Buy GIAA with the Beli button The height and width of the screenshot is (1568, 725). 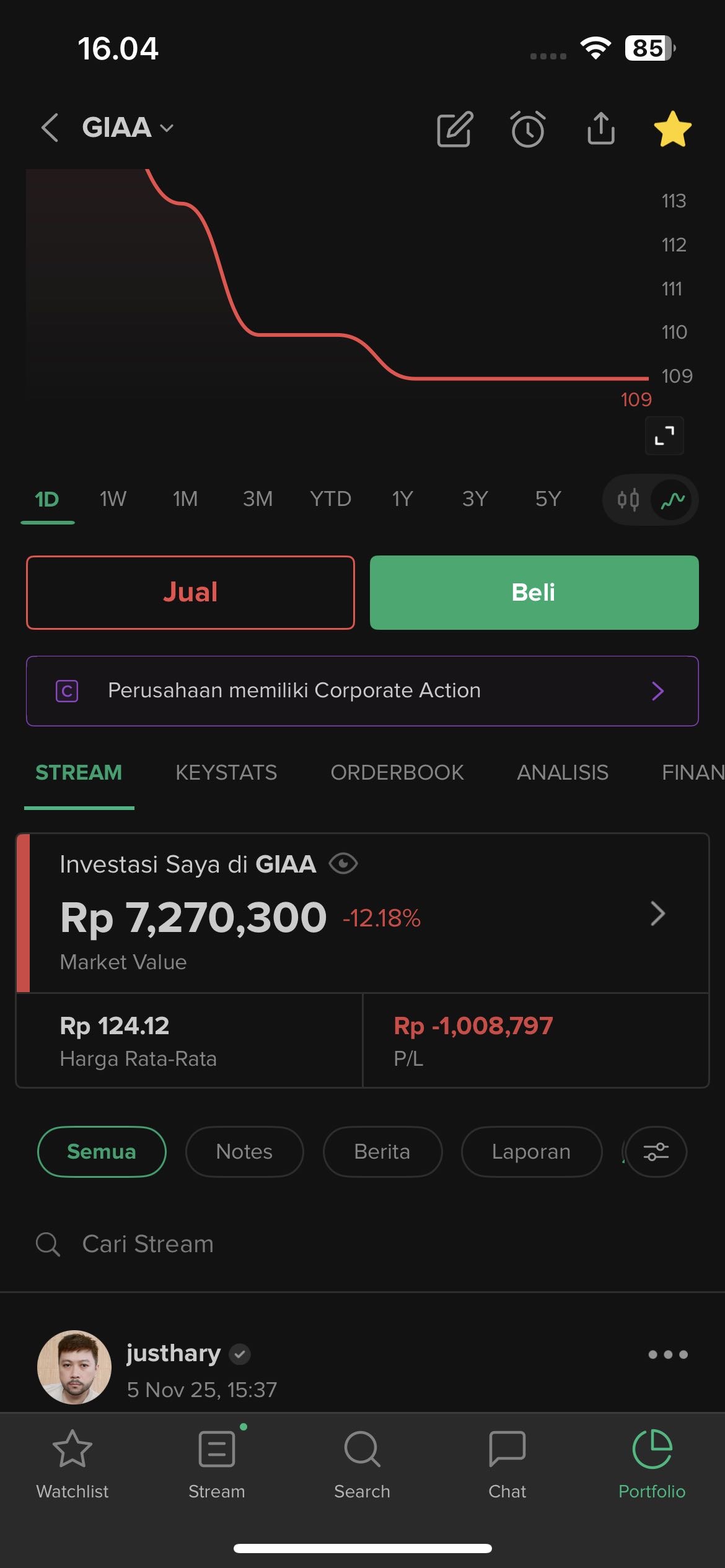pos(534,593)
